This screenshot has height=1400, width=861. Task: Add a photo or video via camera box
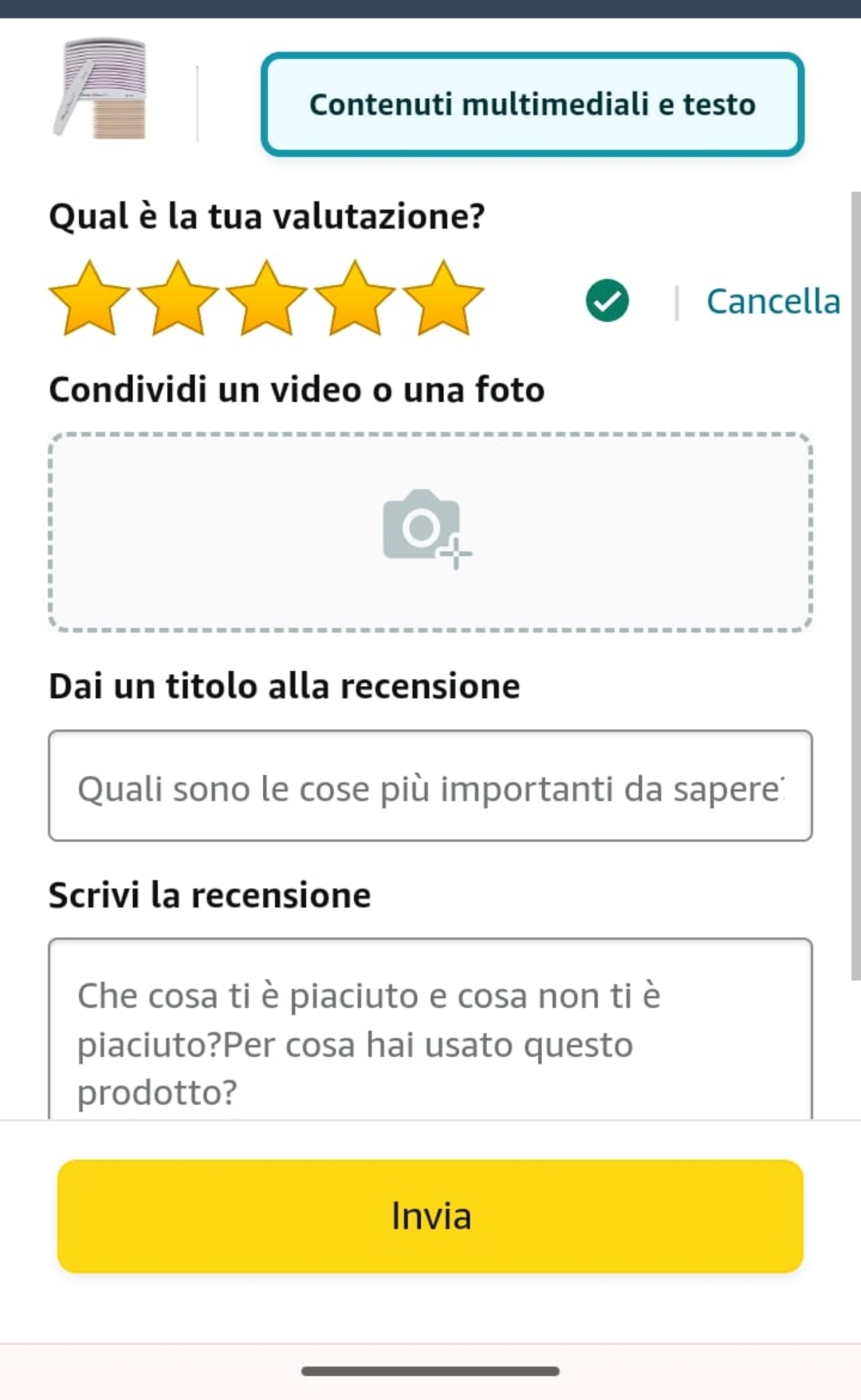pos(430,531)
